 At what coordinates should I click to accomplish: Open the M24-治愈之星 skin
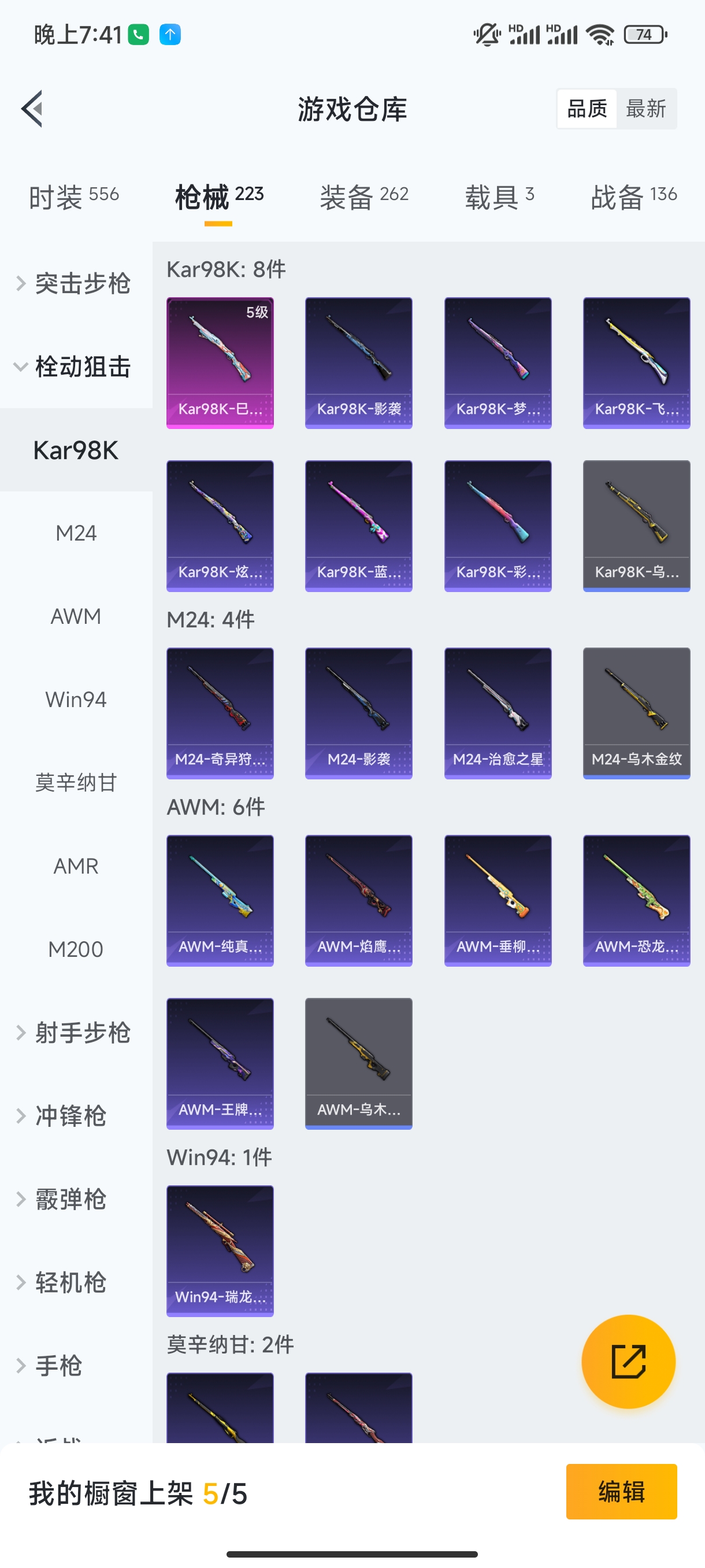(x=498, y=713)
